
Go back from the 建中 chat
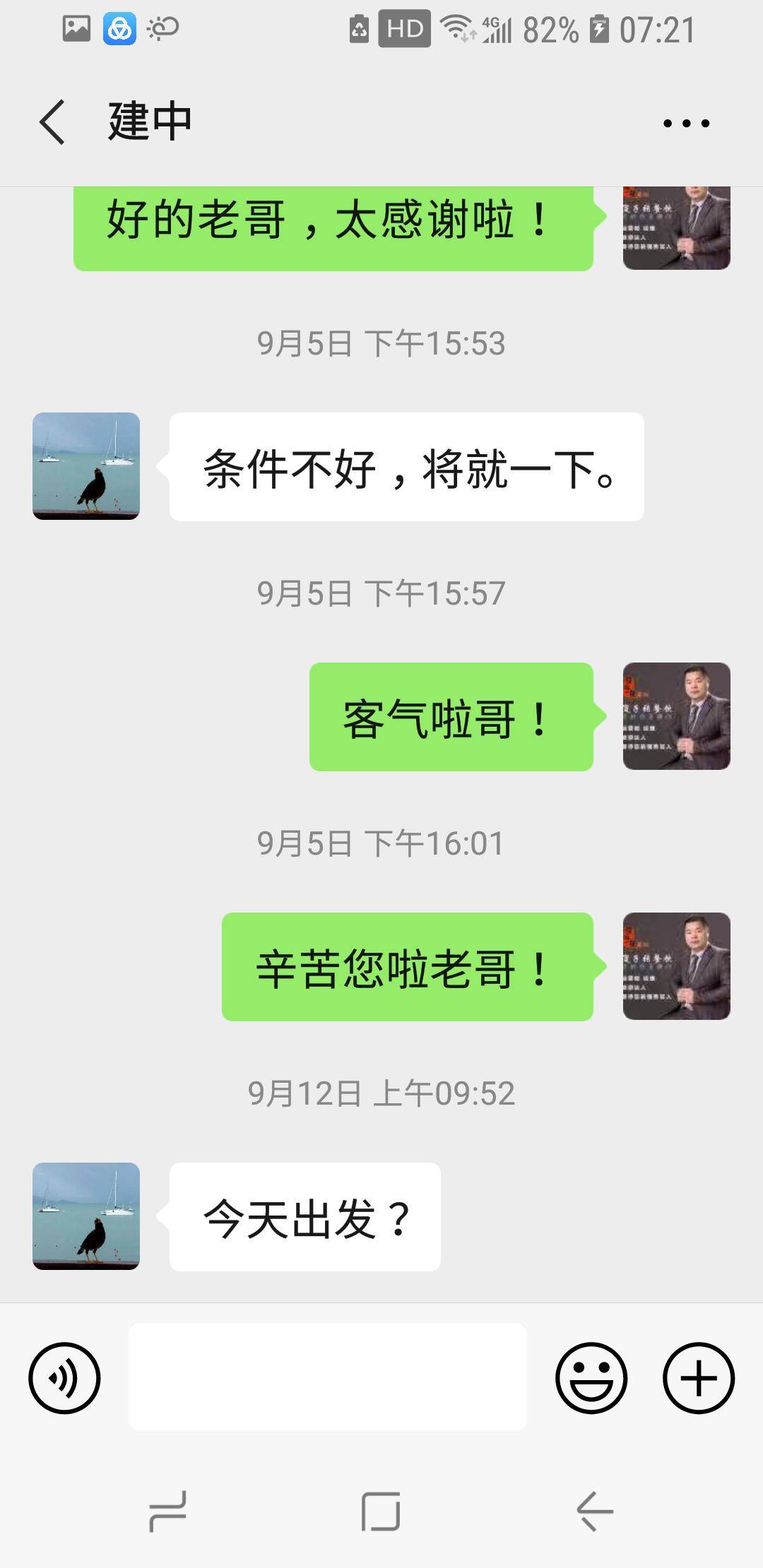pos(53,121)
